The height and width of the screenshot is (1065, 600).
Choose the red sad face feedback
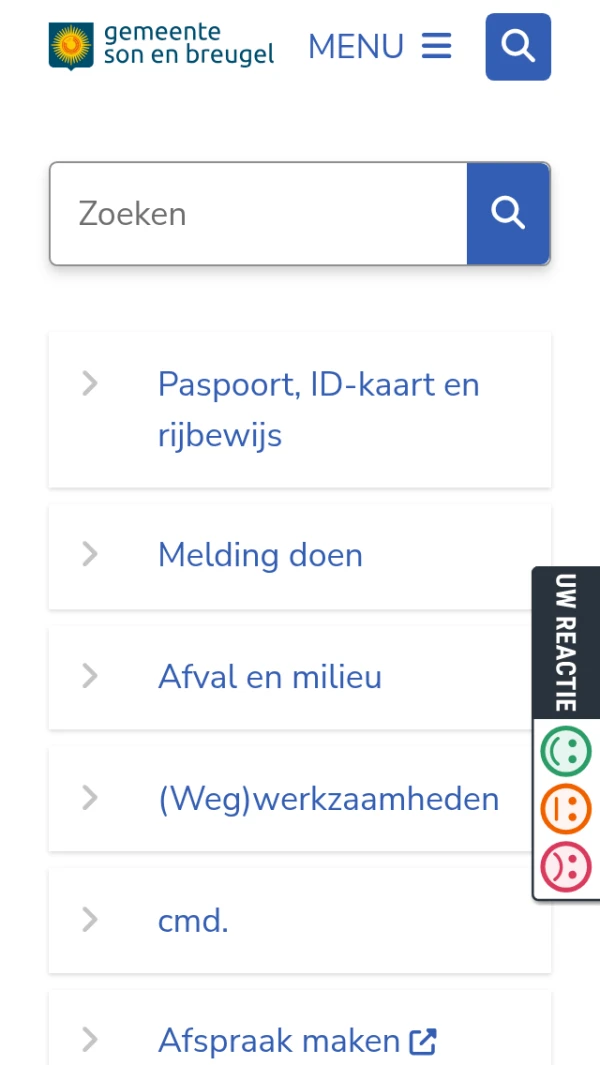[x=566, y=867]
